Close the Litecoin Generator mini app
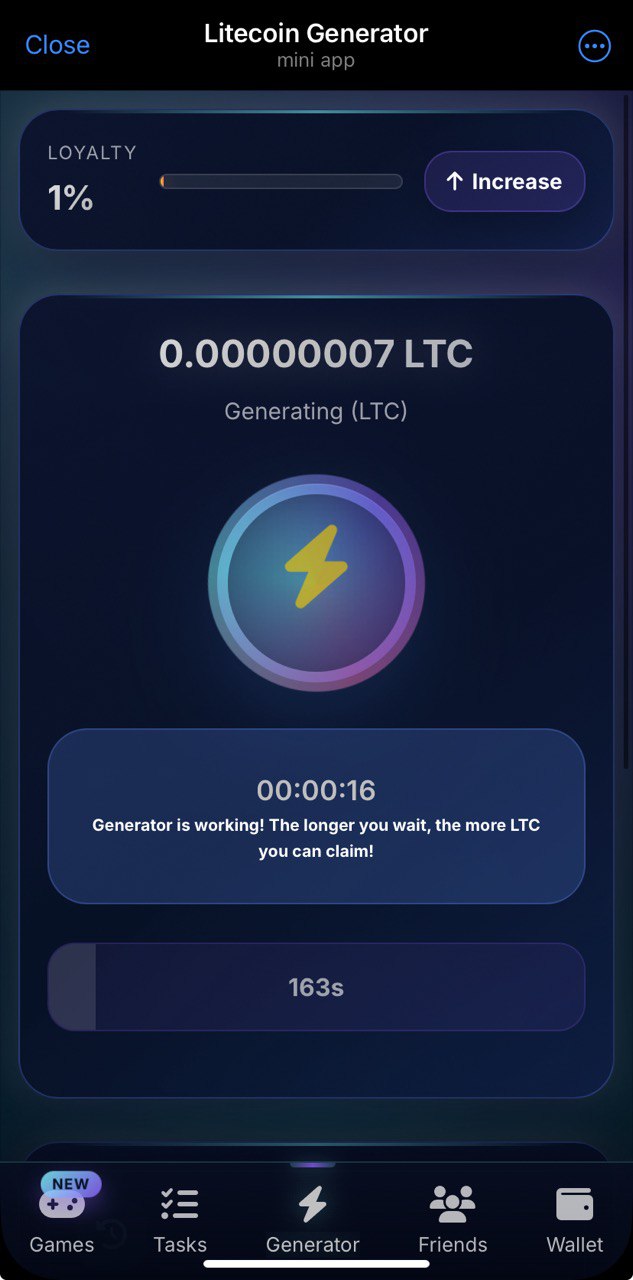This screenshot has width=633, height=1280. [x=57, y=45]
